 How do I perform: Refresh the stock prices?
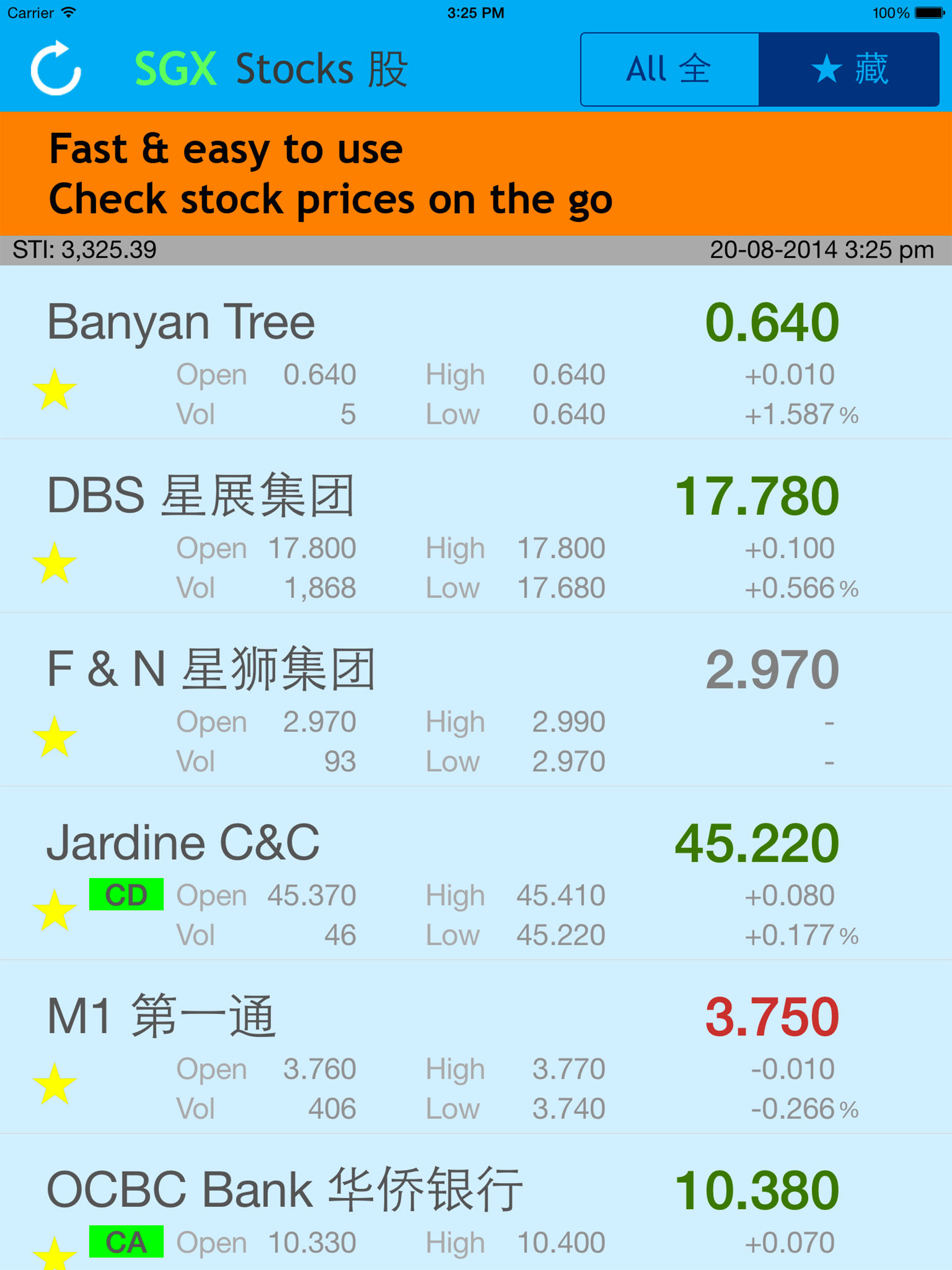56,68
